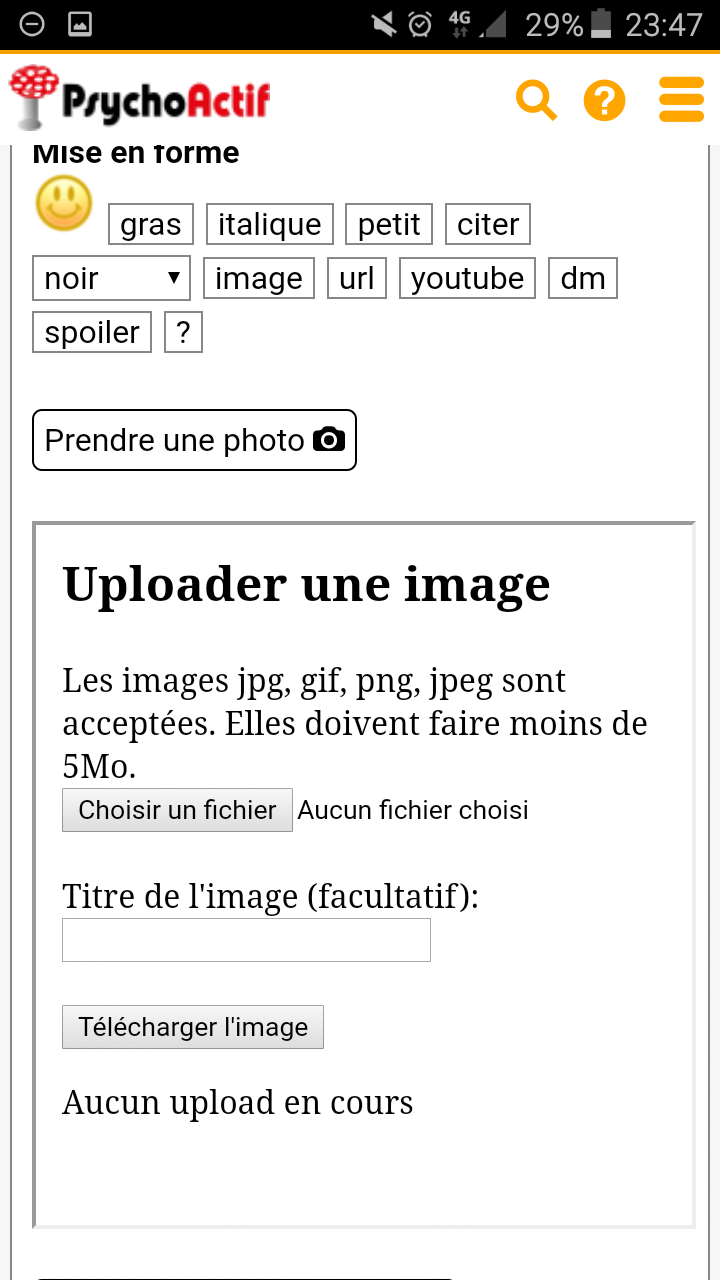Insert an image tag
Viewport: 720px width, 1280px height.
pyautogui.click(x=259, y=278)
